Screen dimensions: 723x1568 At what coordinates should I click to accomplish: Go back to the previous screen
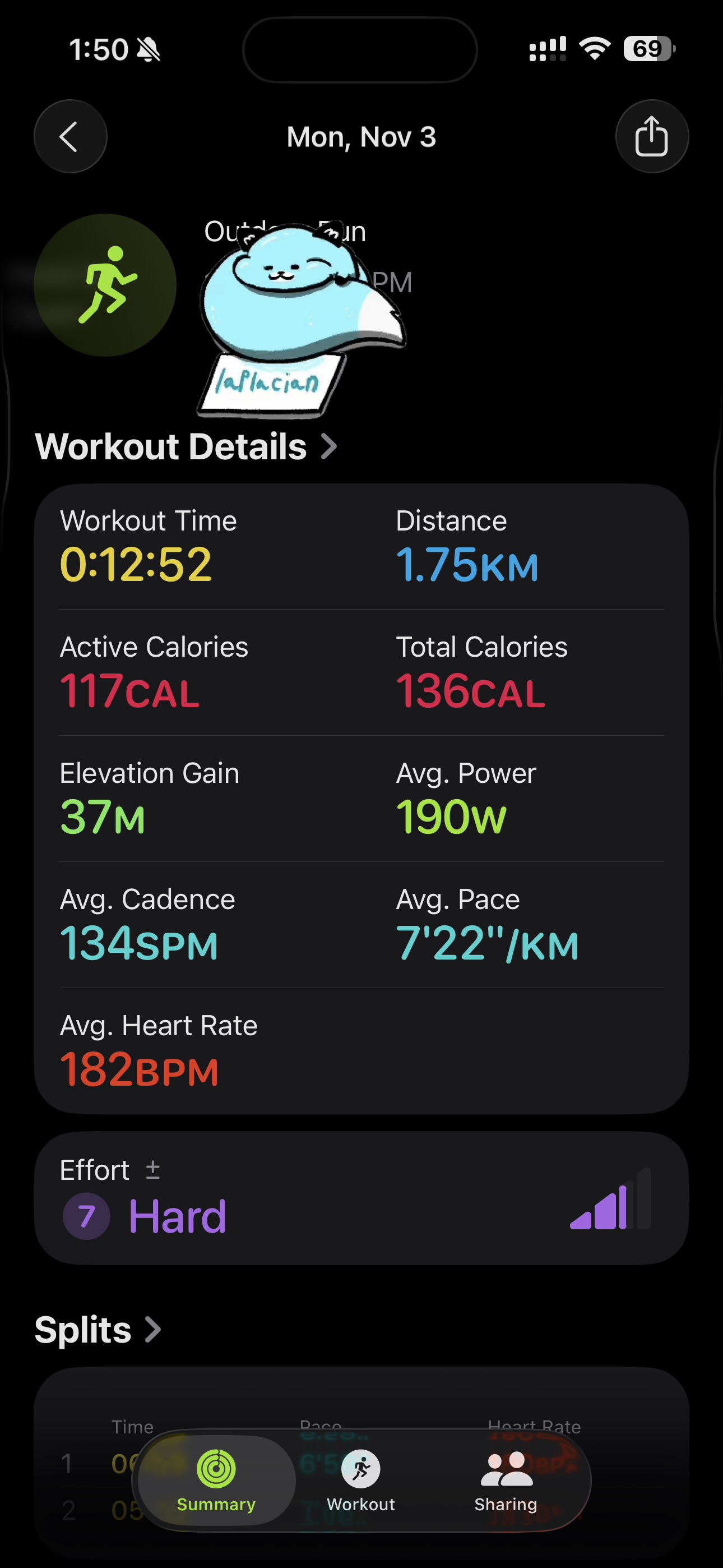[x=70, y=136]
